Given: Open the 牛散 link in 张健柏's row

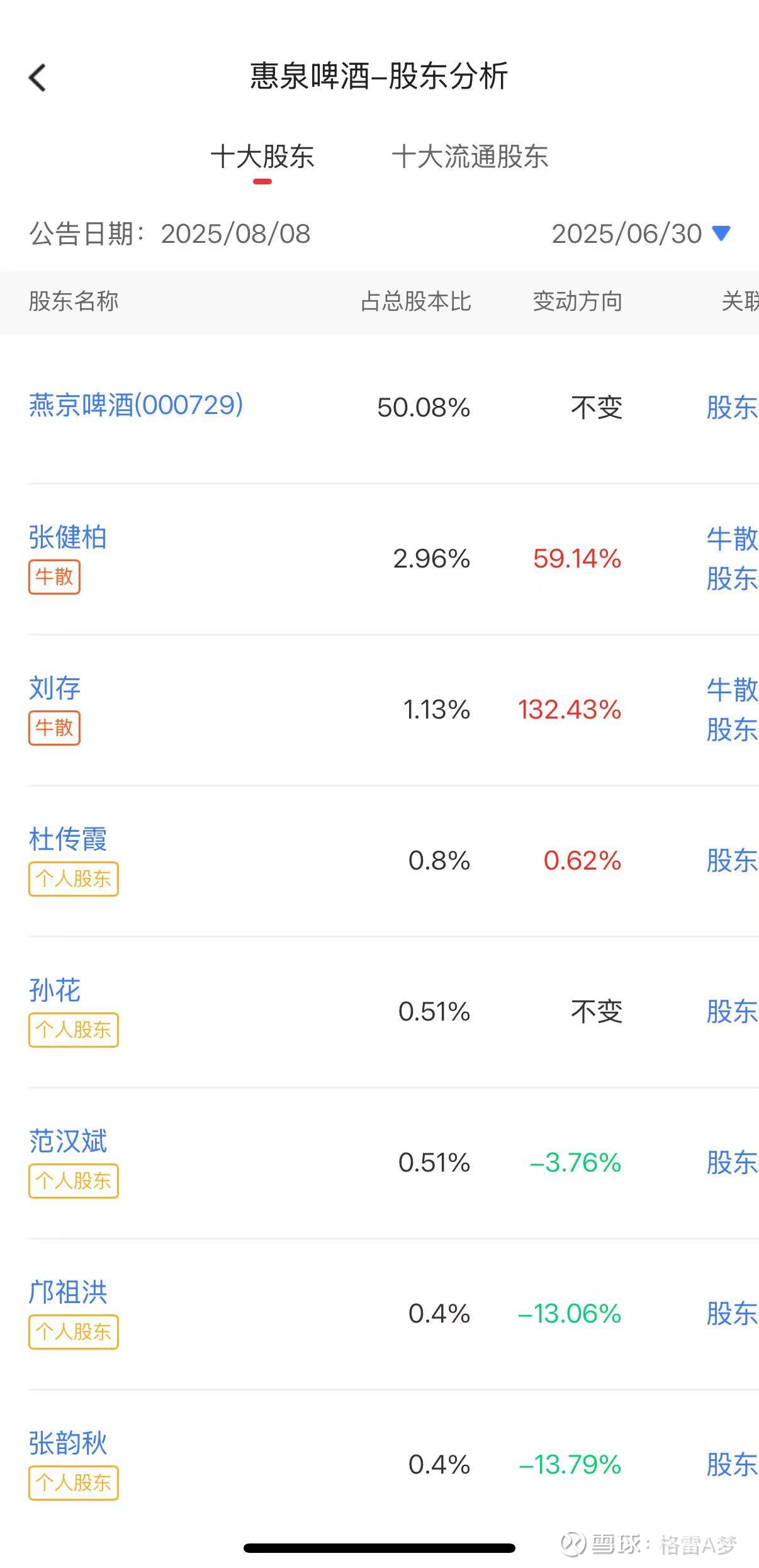Looking at the screenshot, I should click(x=732, y=539).
